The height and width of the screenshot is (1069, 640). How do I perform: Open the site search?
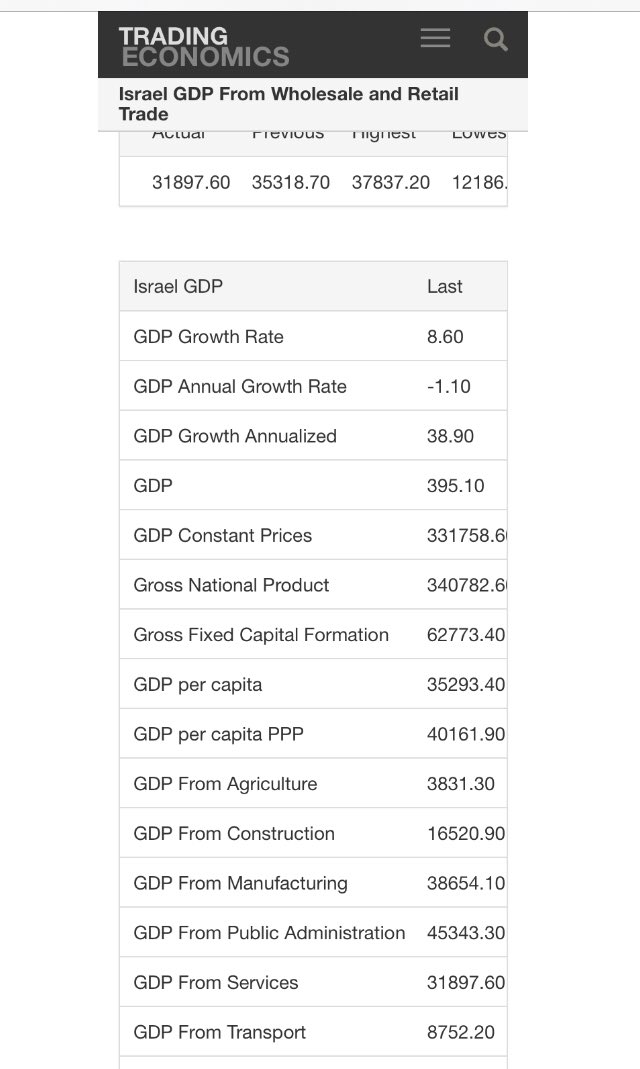tap(495, 40)
